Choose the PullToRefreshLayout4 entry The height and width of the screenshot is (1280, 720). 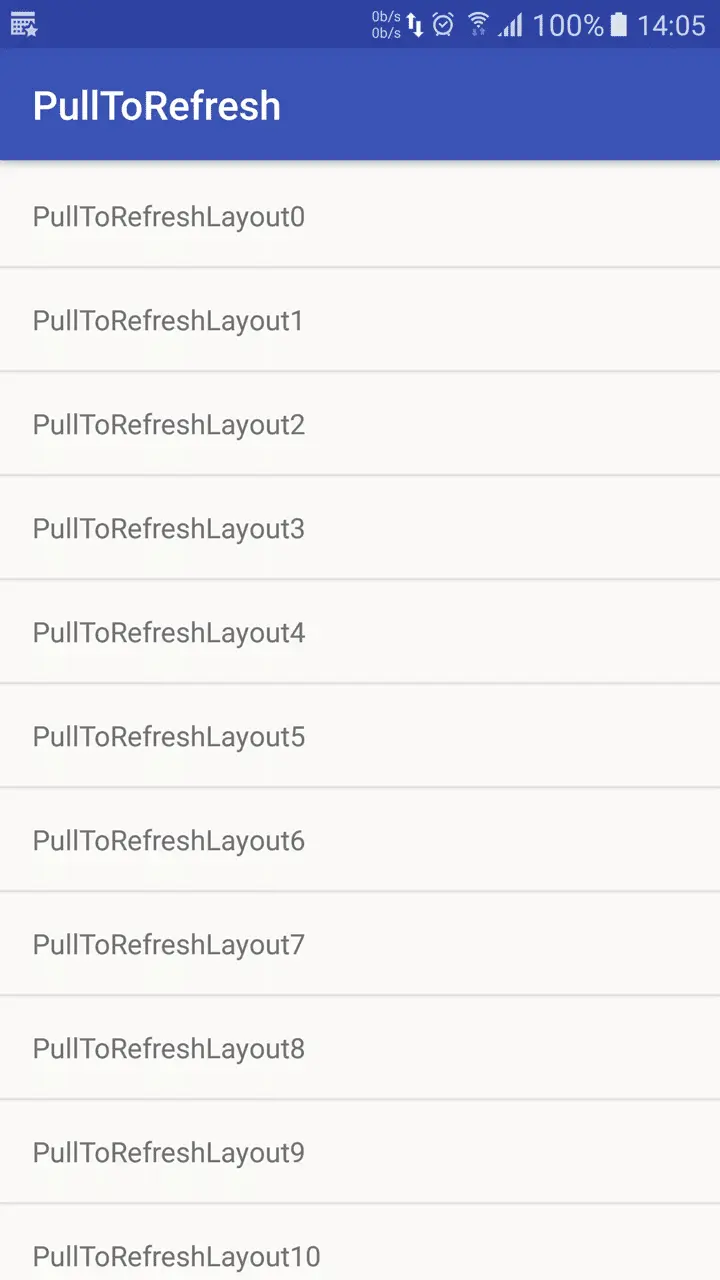click(360, 631)
